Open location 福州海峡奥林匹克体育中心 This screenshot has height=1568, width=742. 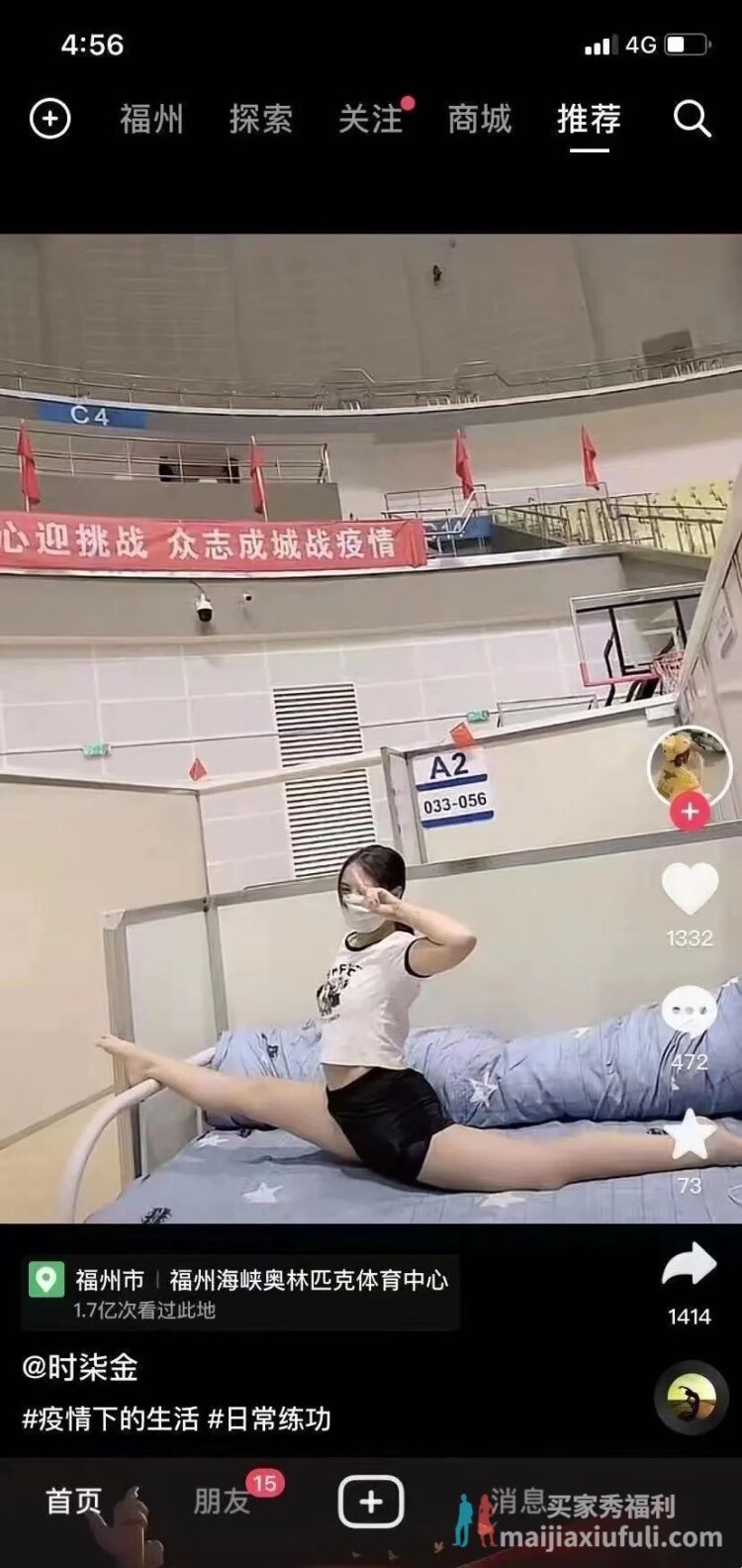point(308,1280)
